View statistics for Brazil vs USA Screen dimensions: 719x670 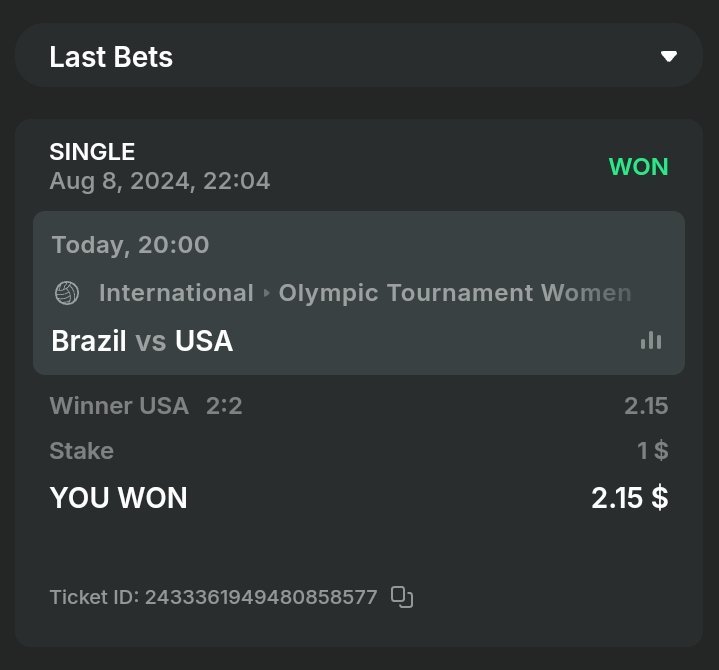click(651, 341)
